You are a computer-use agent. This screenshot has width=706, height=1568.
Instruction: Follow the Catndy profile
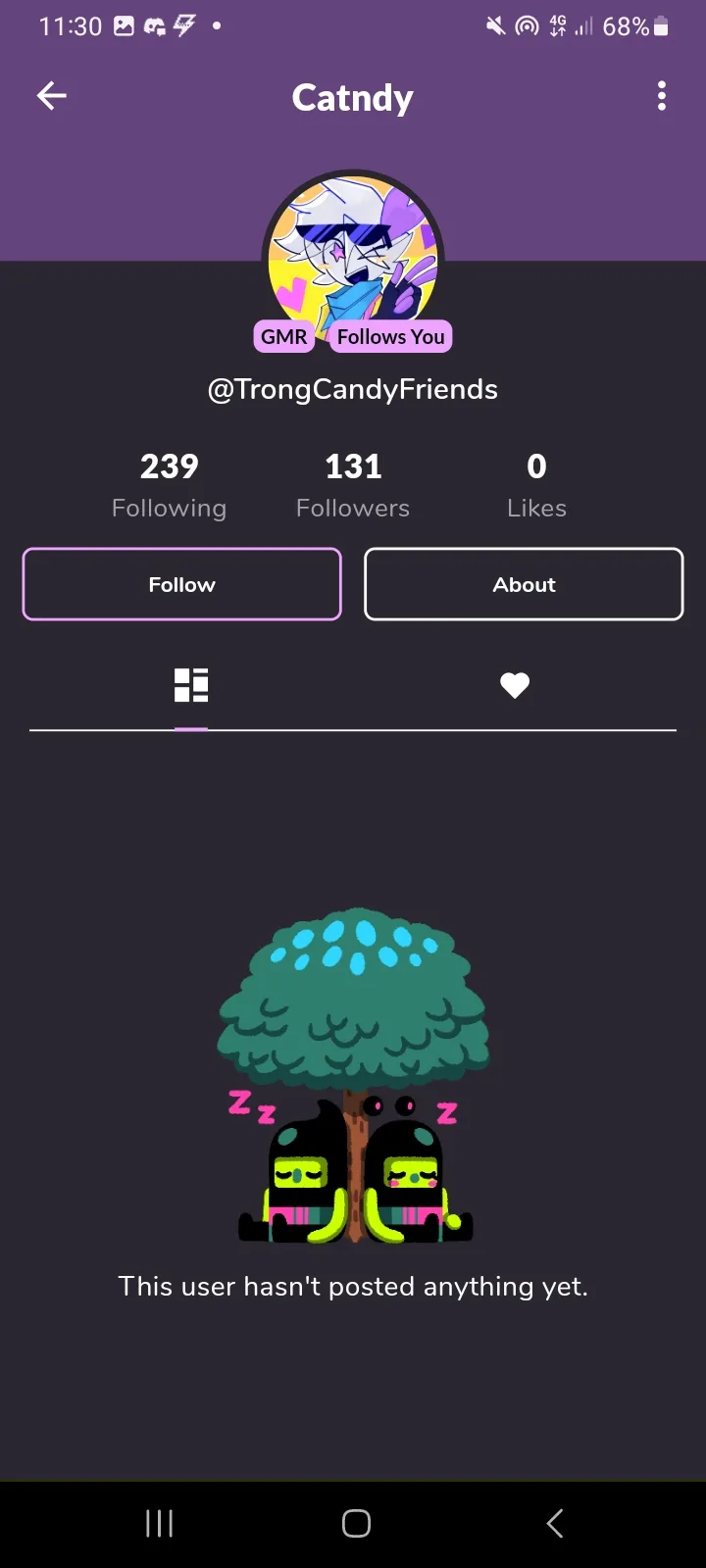[x=181, y=584]
